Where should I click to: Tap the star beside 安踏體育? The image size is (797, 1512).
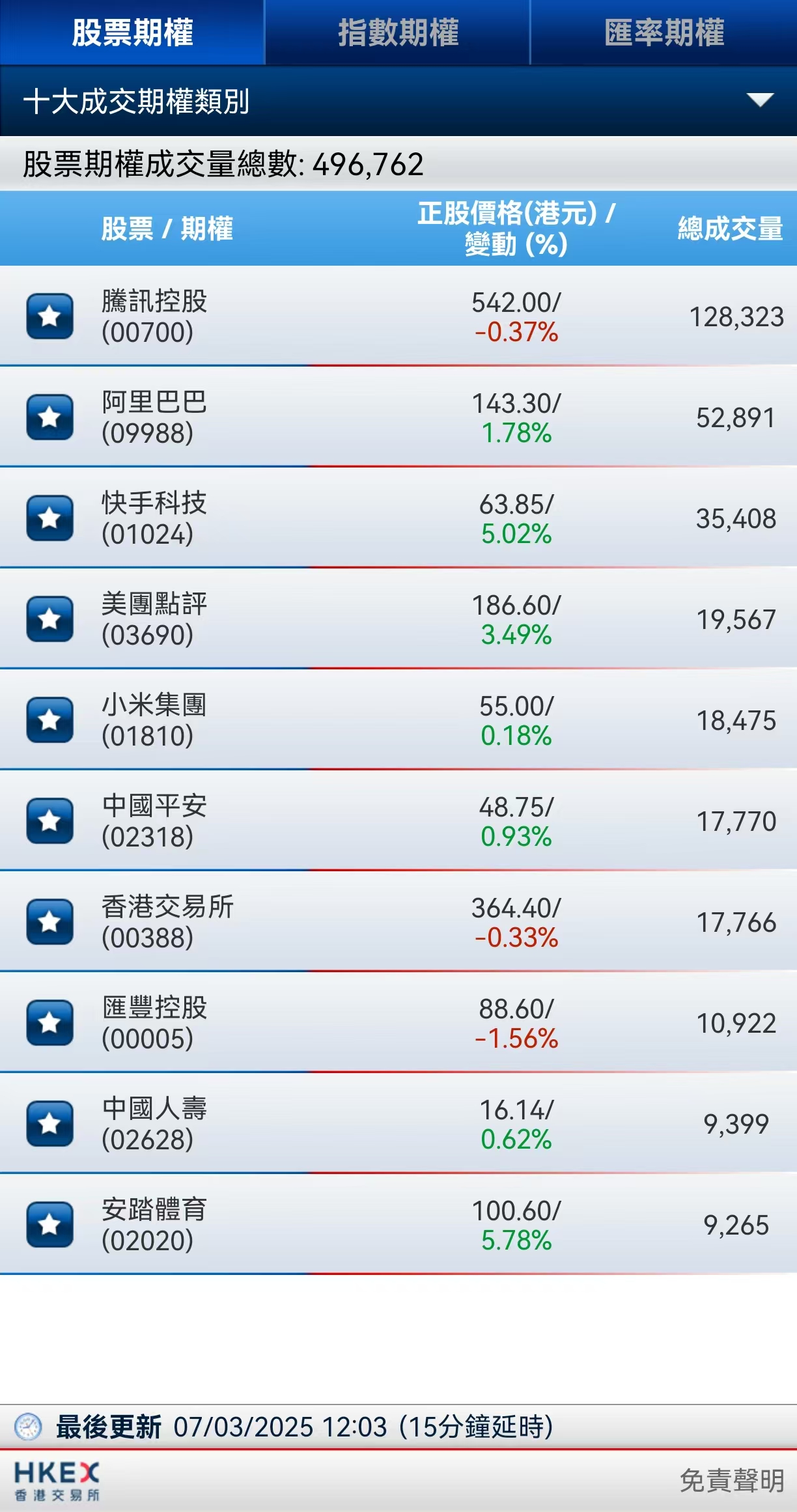[49, 1224]
